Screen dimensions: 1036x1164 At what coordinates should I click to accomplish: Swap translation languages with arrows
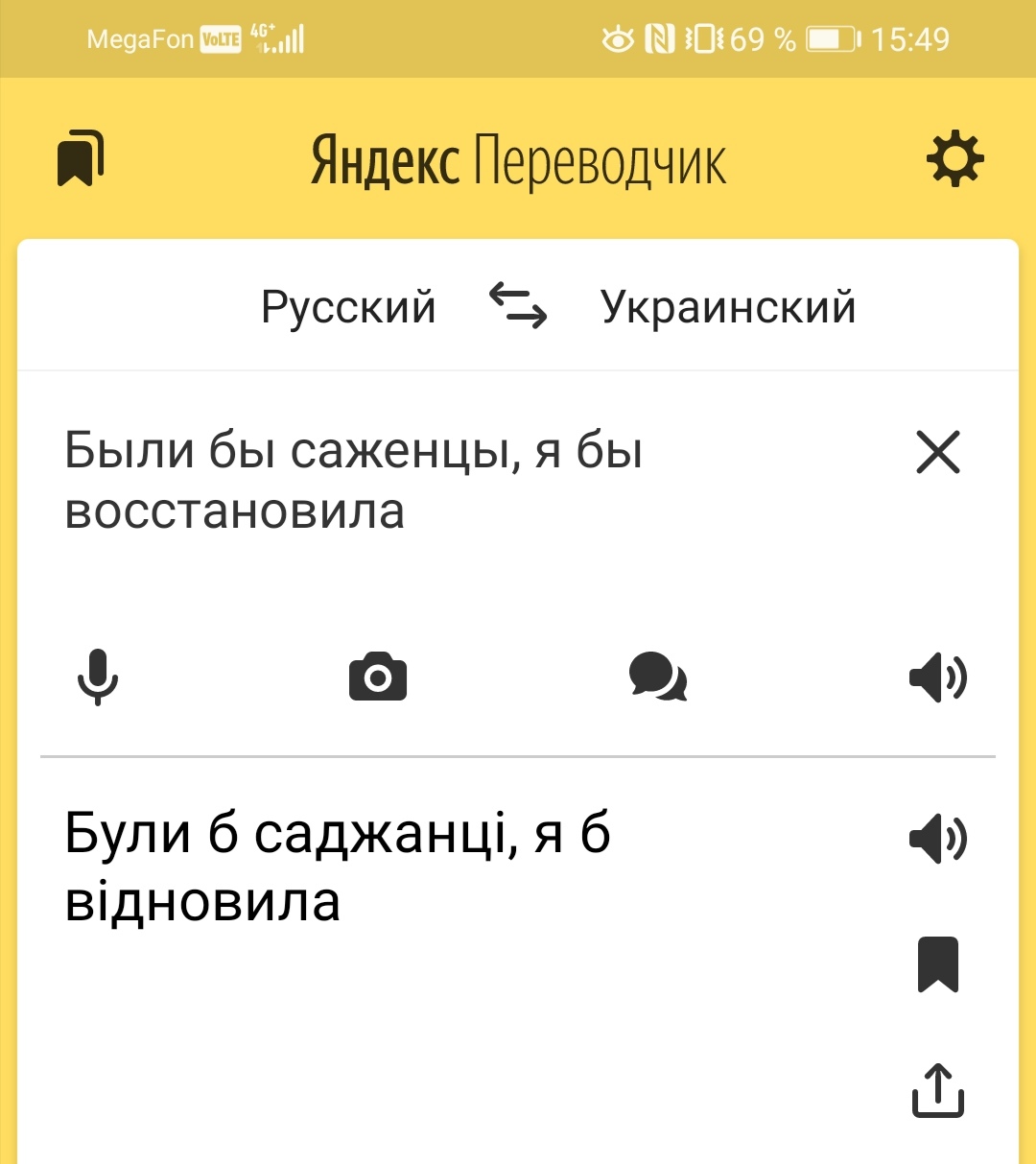(518, 306)
